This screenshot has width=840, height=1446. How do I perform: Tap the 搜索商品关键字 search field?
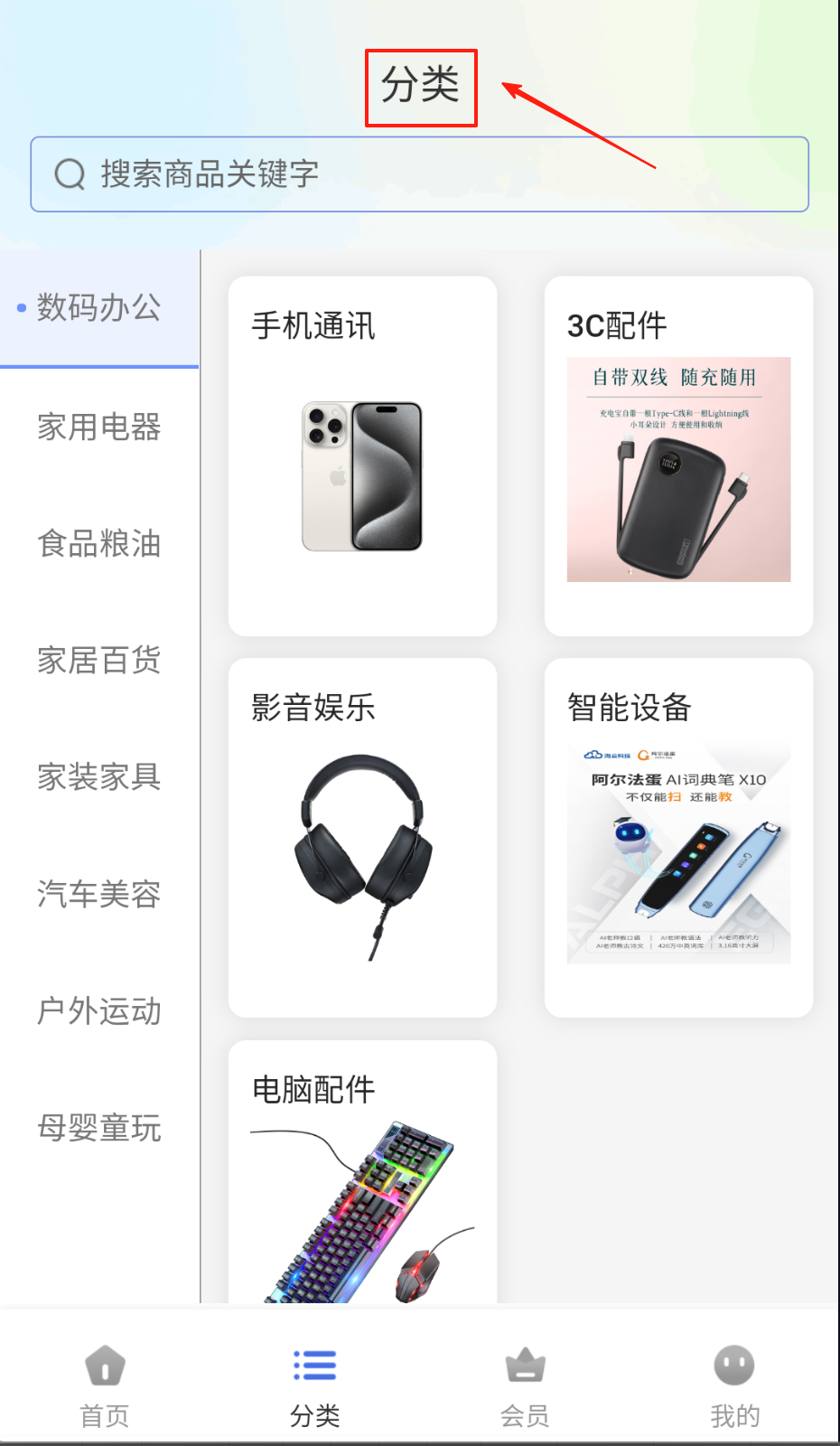pyautogui.click(x=419, y=174)
